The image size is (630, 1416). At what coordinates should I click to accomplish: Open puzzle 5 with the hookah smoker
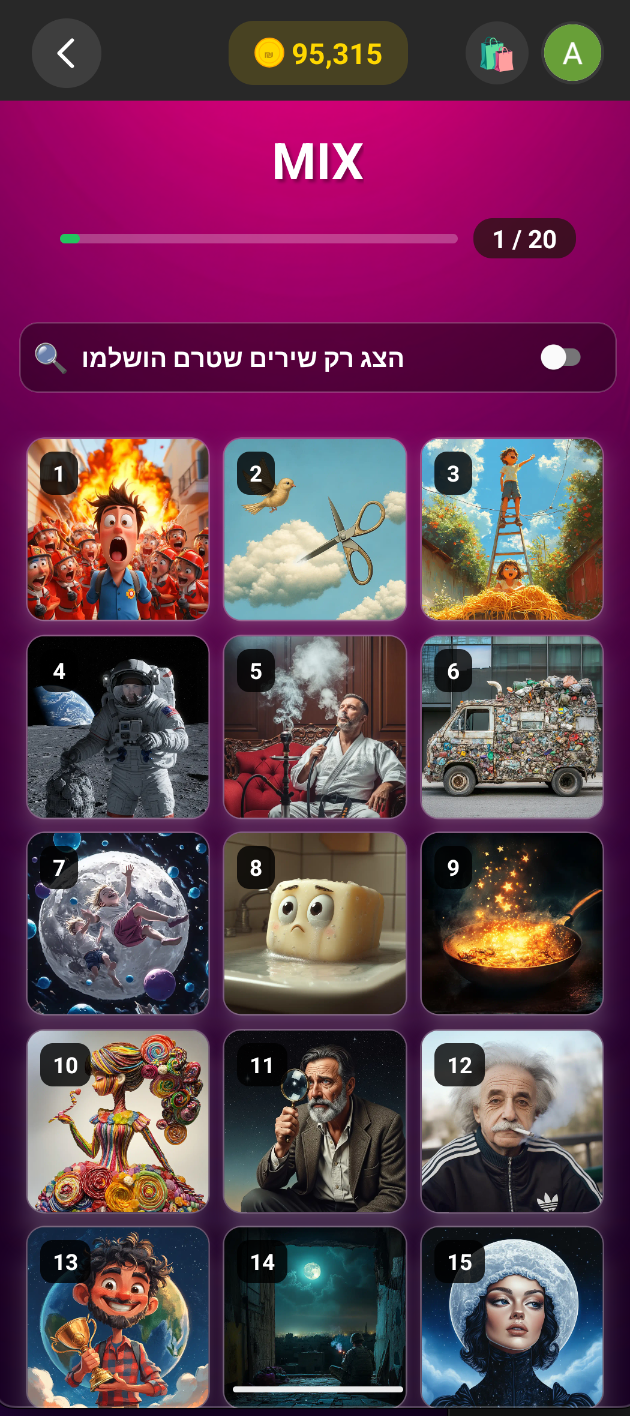(x=315, y=726)
